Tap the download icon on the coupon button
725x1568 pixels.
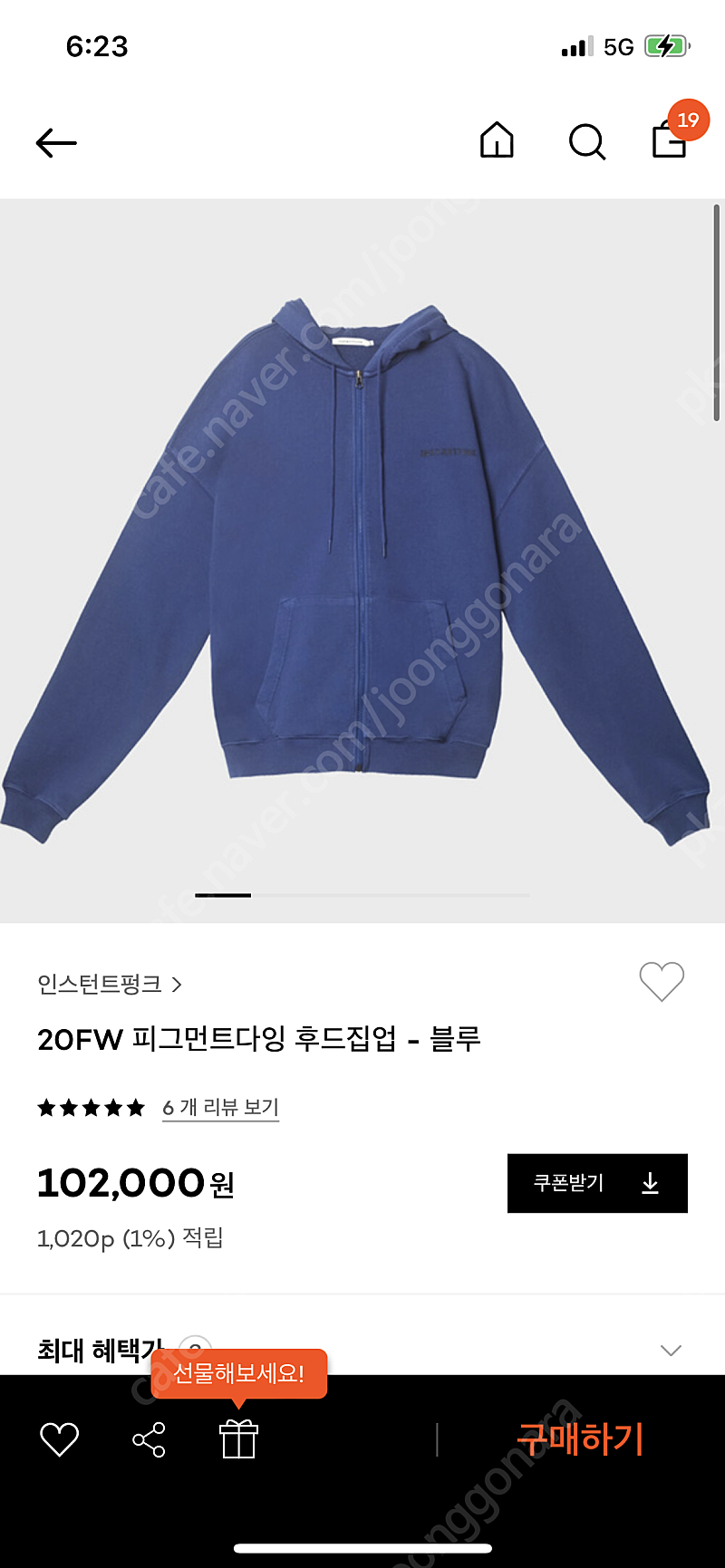651,1183
